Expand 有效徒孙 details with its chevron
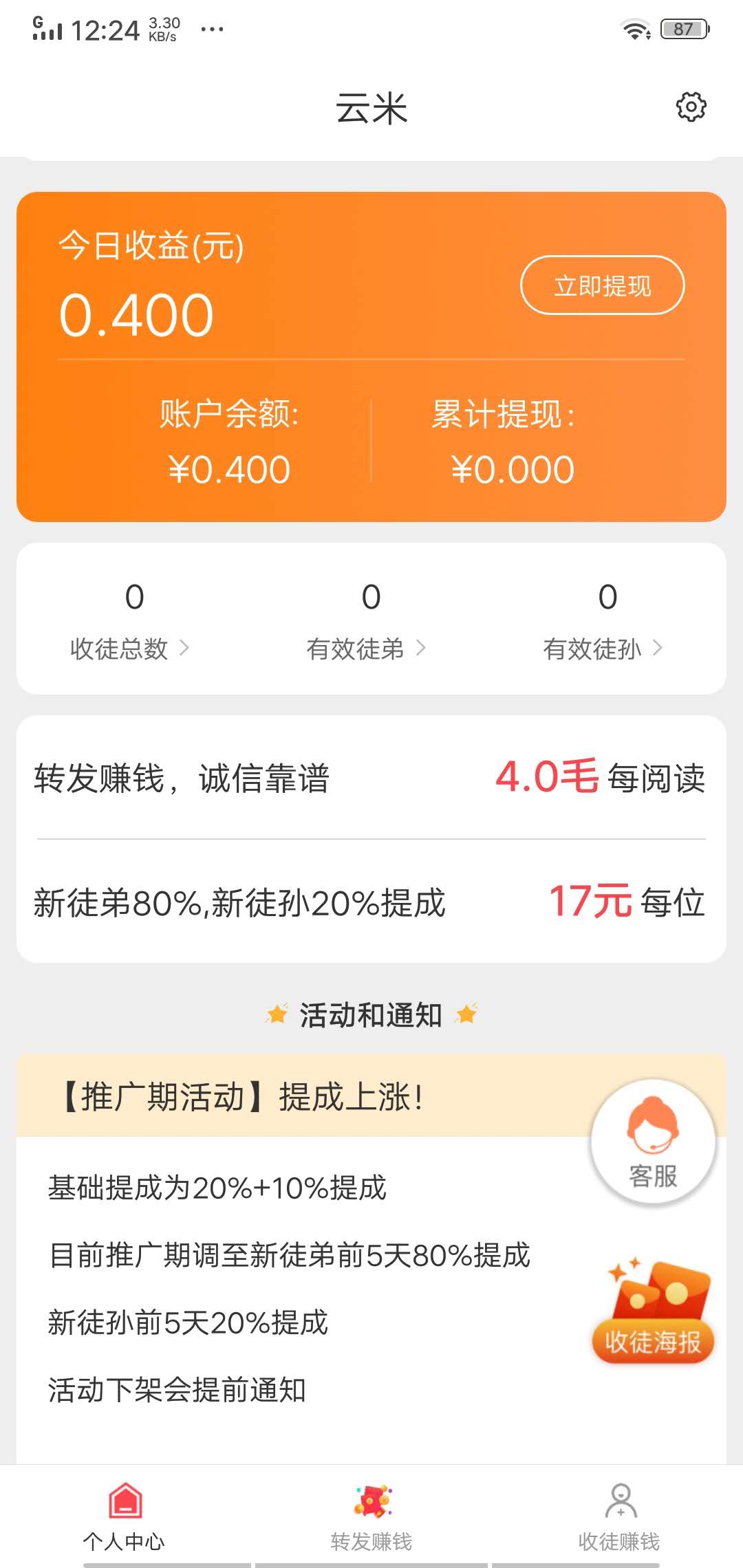The width and height of the screenshot is (743, 1568). pos(657,647)
